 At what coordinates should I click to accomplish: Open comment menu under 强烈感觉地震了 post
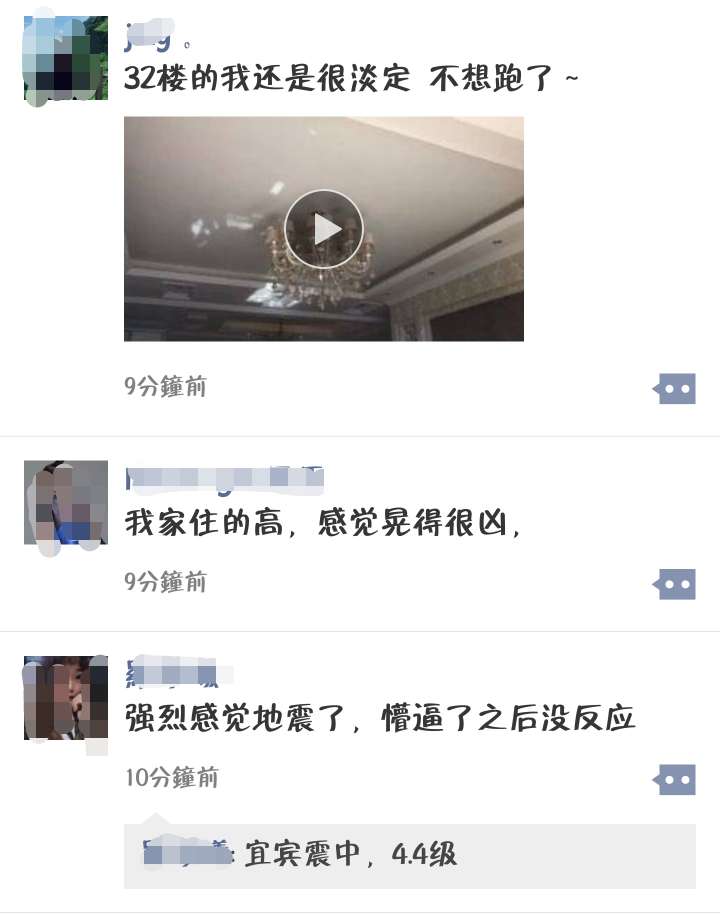point(676,779)
